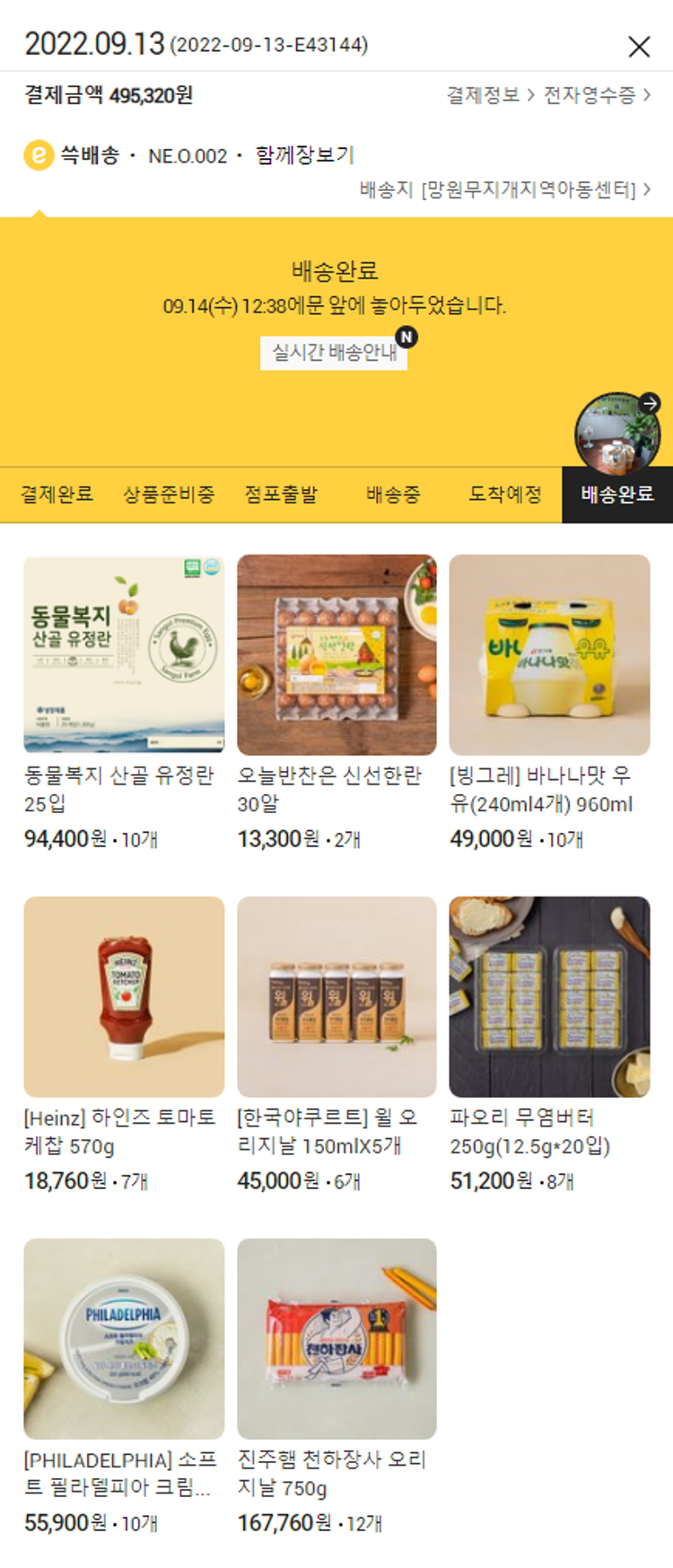Open 결제정보 payment details

pos(490,95)
